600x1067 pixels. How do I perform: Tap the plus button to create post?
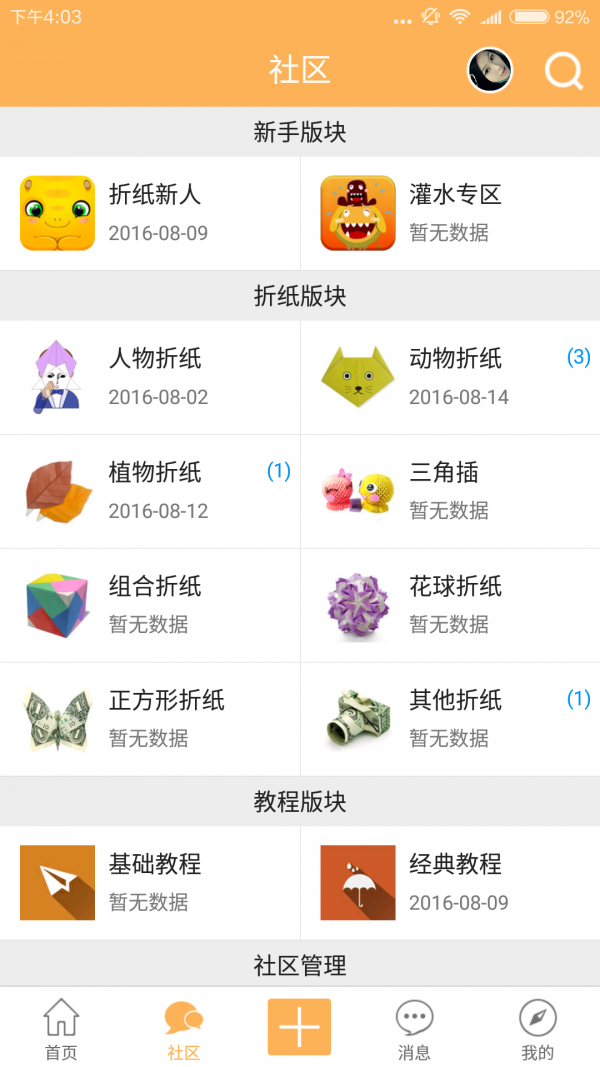(x=299, y=1027)
